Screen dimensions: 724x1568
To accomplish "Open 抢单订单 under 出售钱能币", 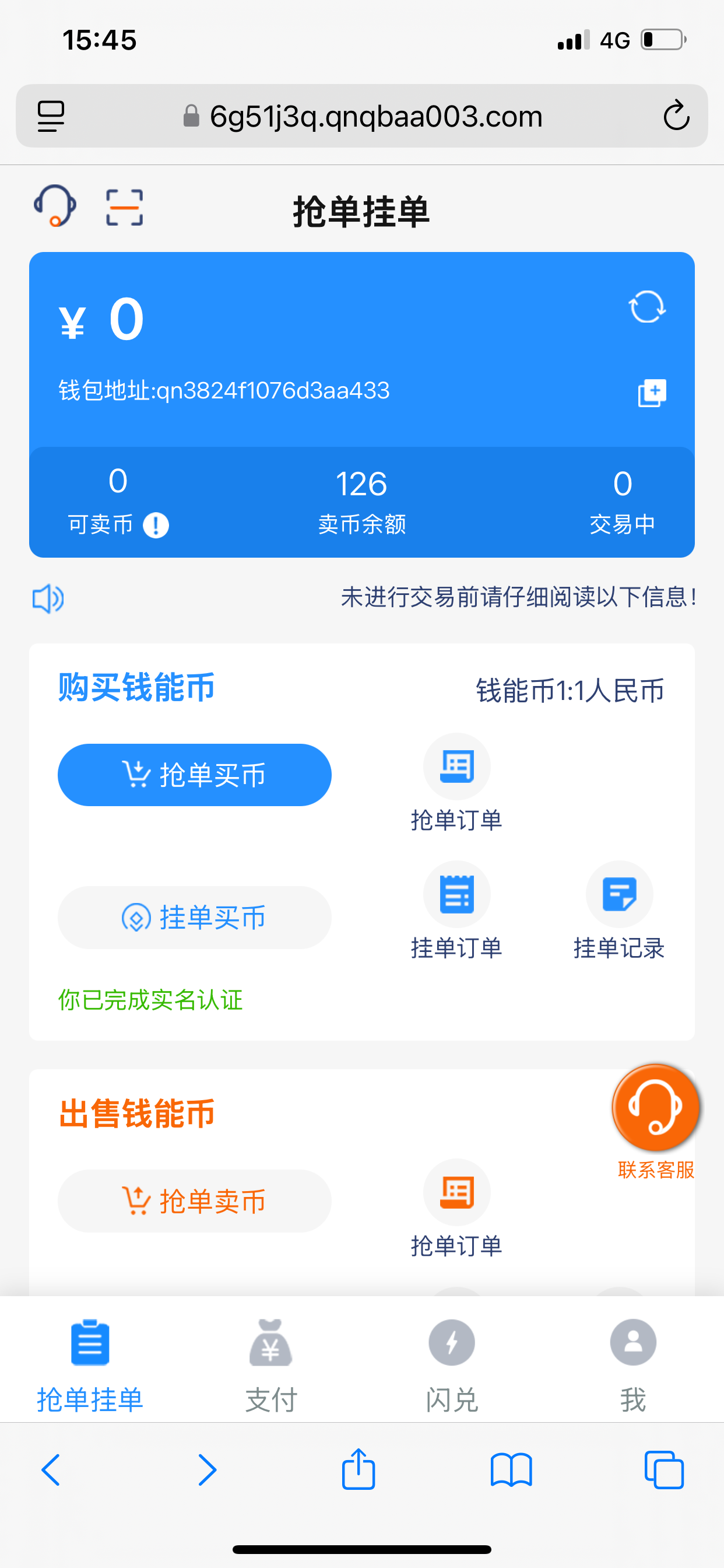I will pyautogui.click(x=456, y=1208).
